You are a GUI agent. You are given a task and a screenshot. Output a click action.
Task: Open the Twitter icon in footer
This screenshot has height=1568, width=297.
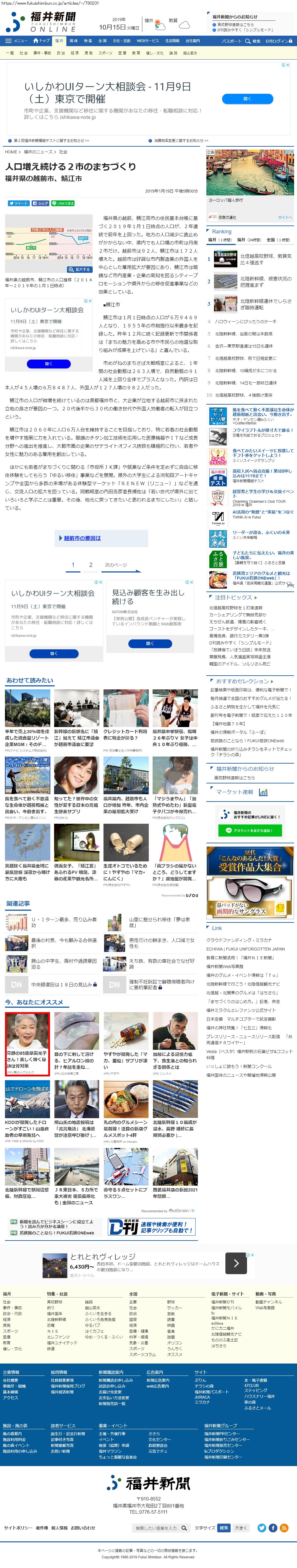262,1527
